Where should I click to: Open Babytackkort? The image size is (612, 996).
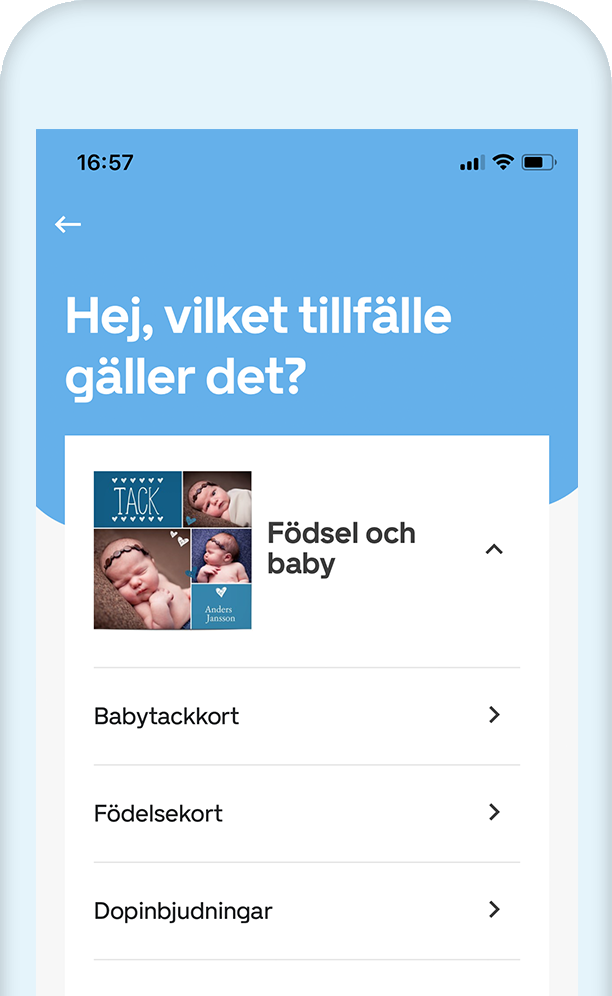click(306, 716)
